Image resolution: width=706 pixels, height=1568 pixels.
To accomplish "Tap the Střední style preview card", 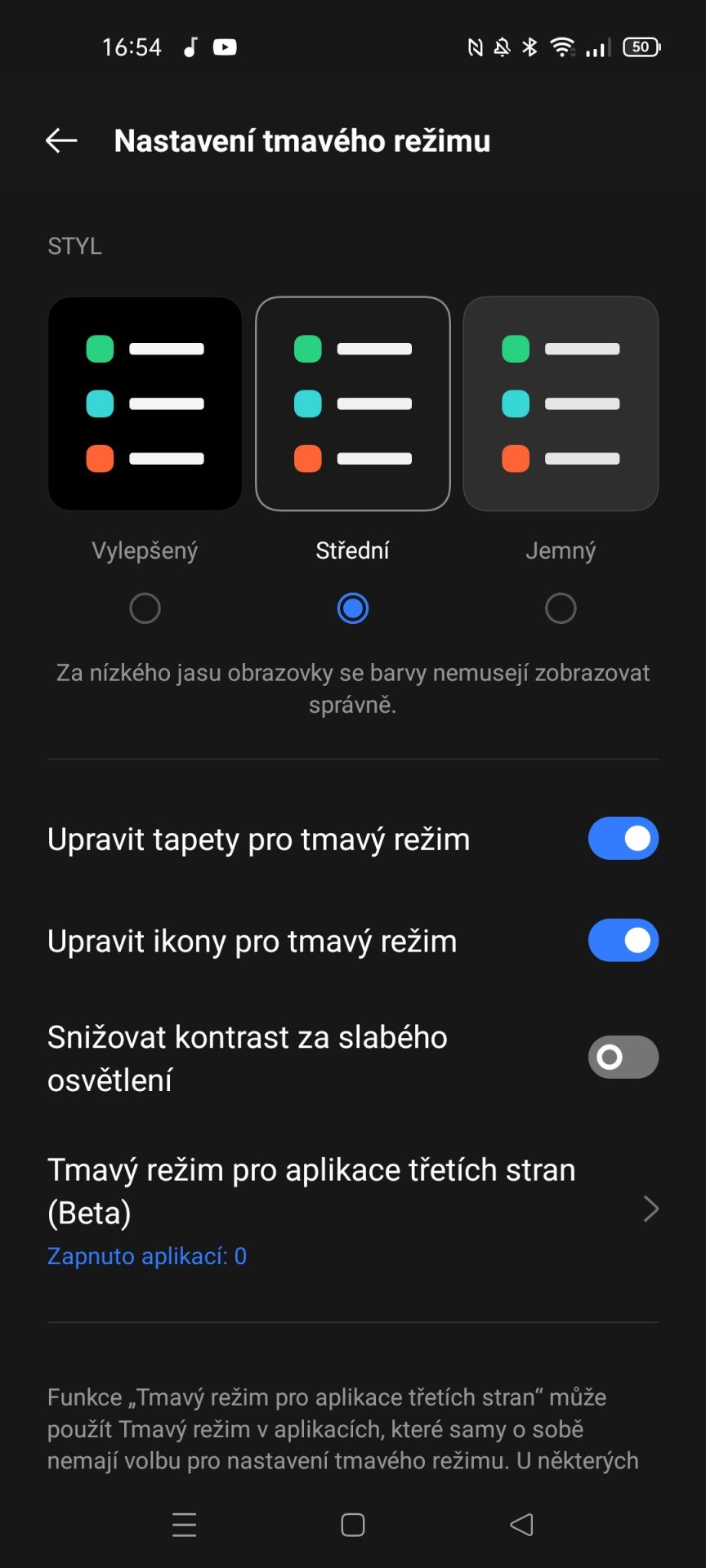I will 353,403.
